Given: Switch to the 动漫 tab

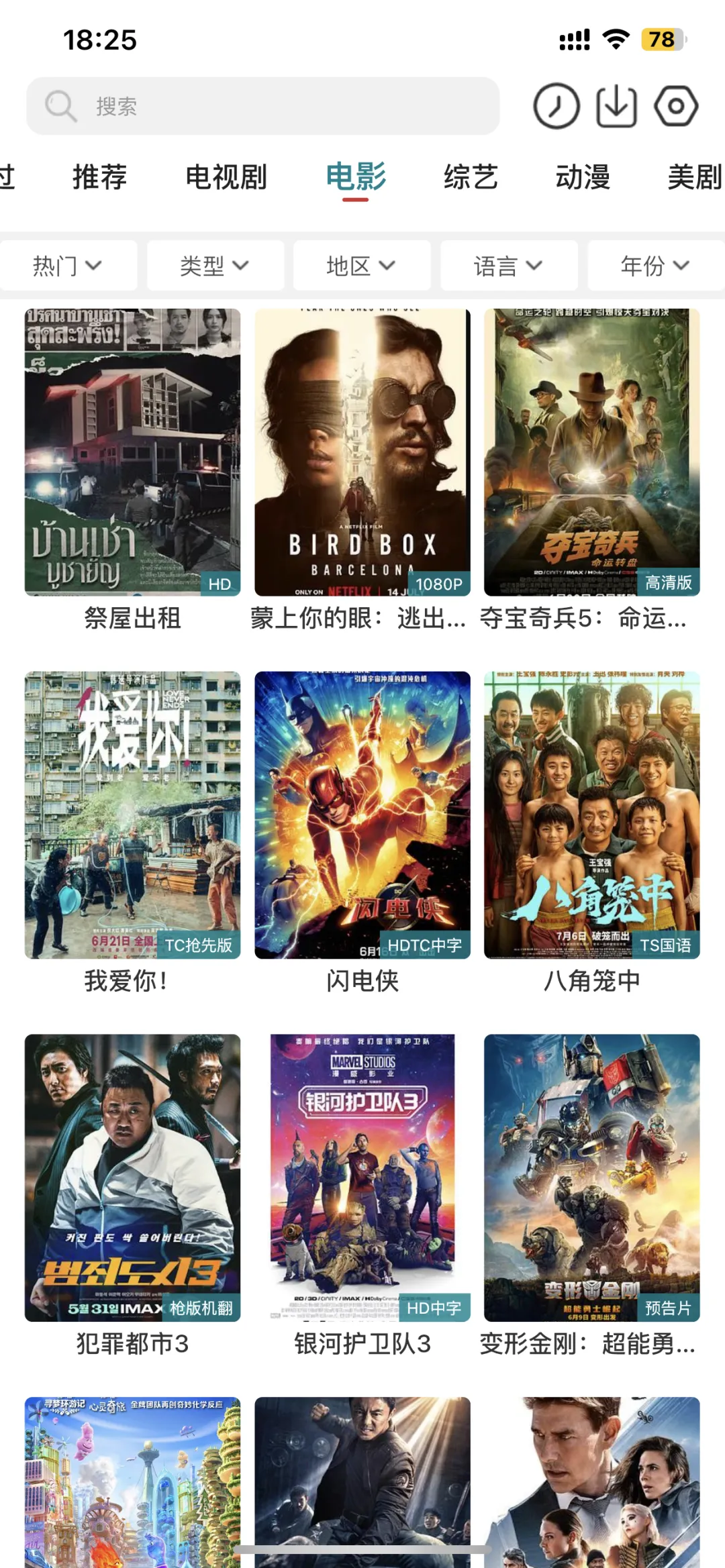Looking at the screenshot, I should click(x=582, y=177).
